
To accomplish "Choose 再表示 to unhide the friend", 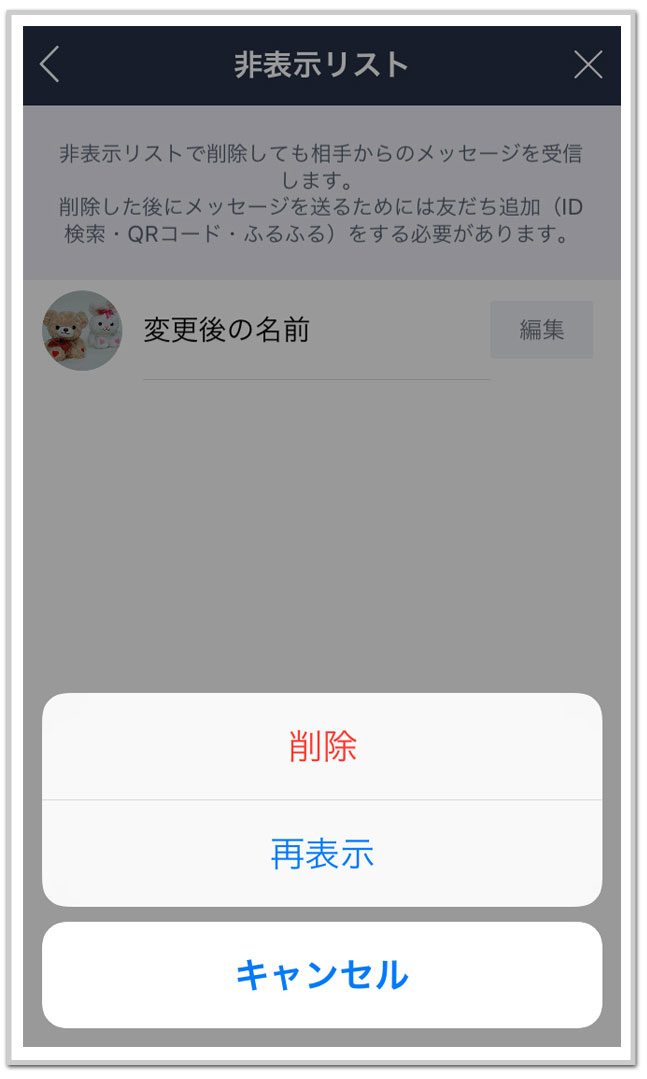I will click(322, 854).
